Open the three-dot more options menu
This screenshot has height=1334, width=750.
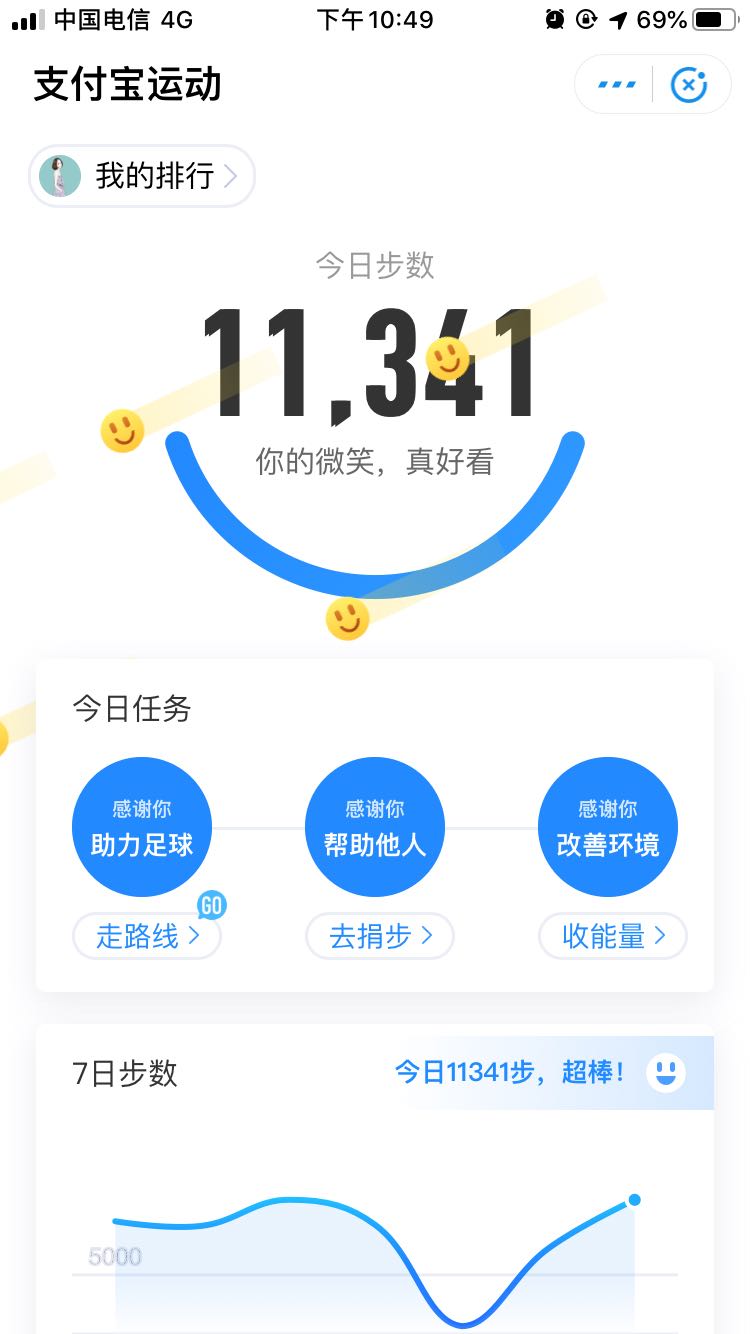(x=616, y=85)
